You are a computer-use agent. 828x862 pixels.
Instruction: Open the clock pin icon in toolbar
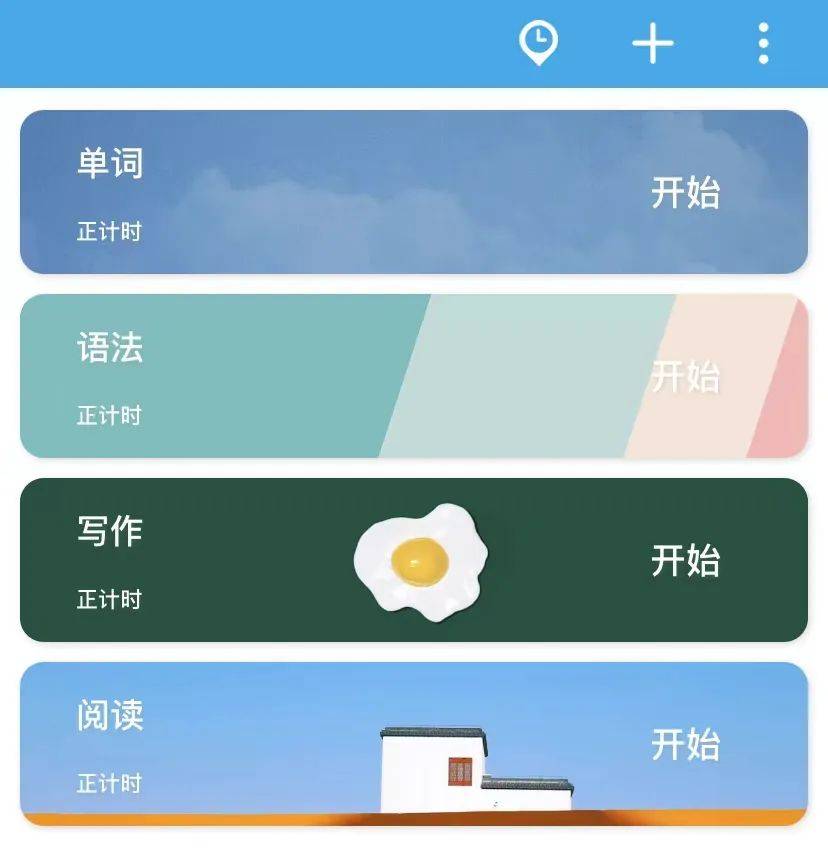point(538,43)
